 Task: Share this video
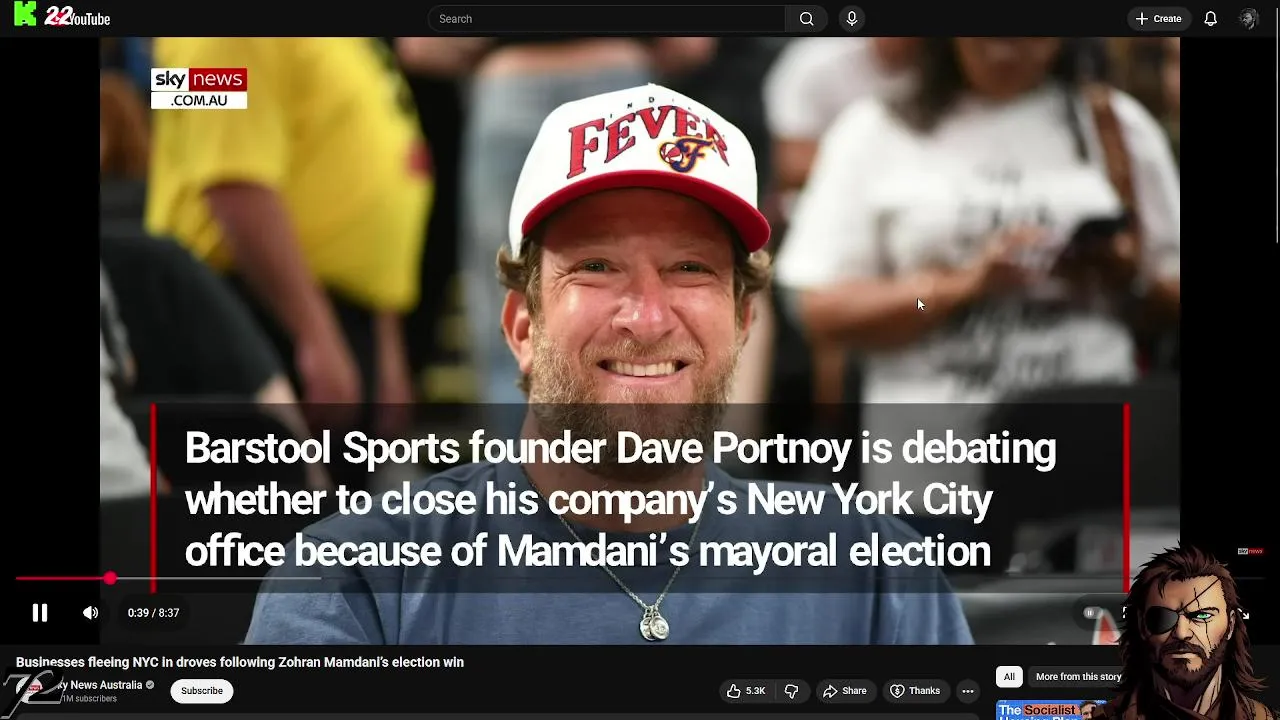844,691
